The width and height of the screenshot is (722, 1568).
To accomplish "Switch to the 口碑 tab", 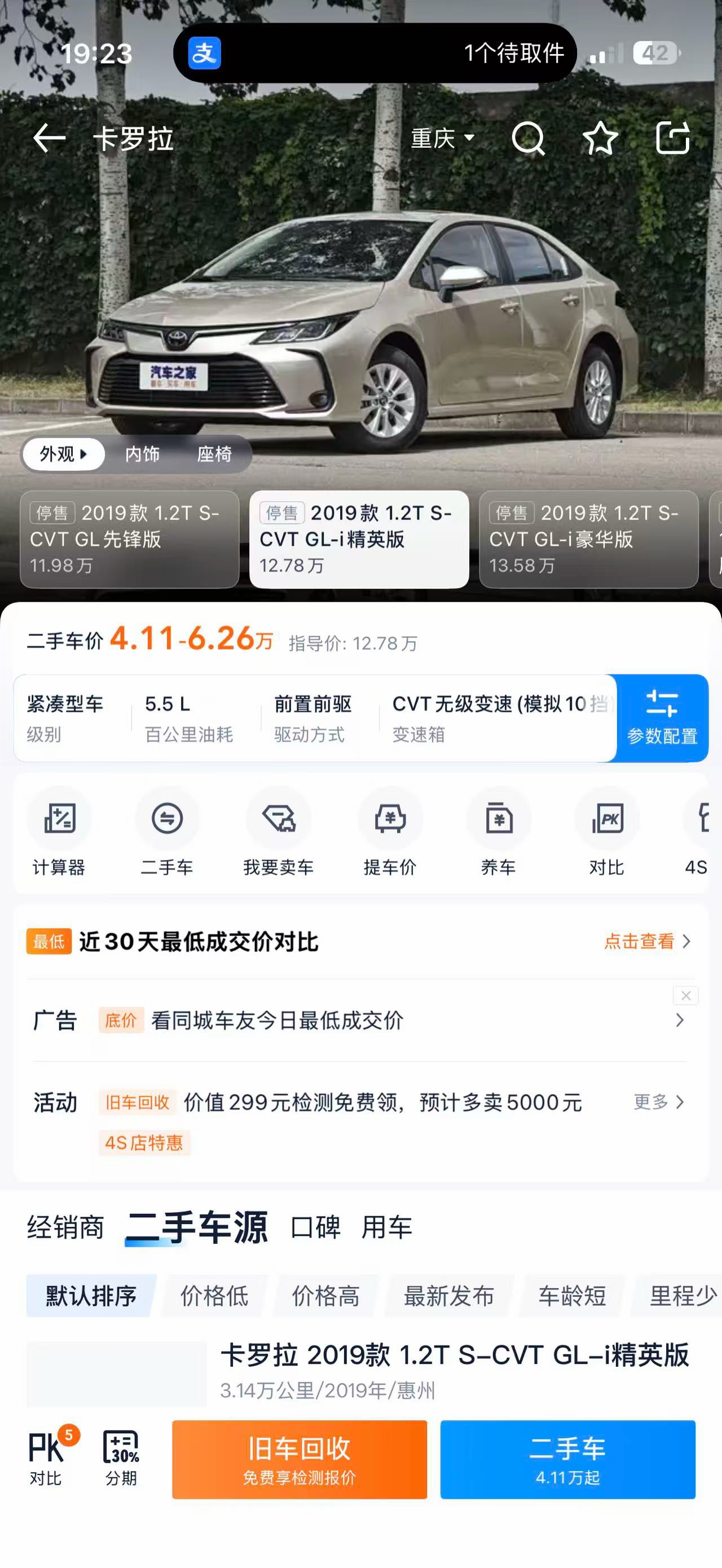I will (315, 1227).
